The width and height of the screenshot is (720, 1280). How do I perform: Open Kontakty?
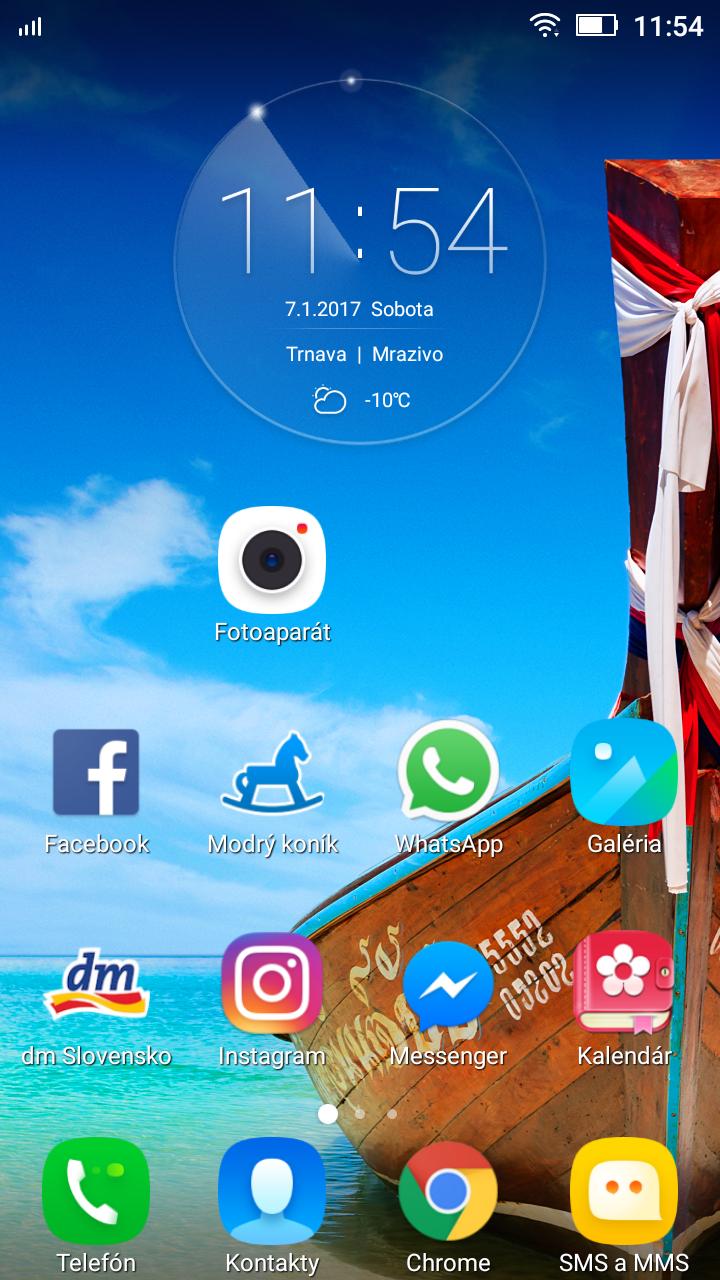click(x=272, y=1190)
